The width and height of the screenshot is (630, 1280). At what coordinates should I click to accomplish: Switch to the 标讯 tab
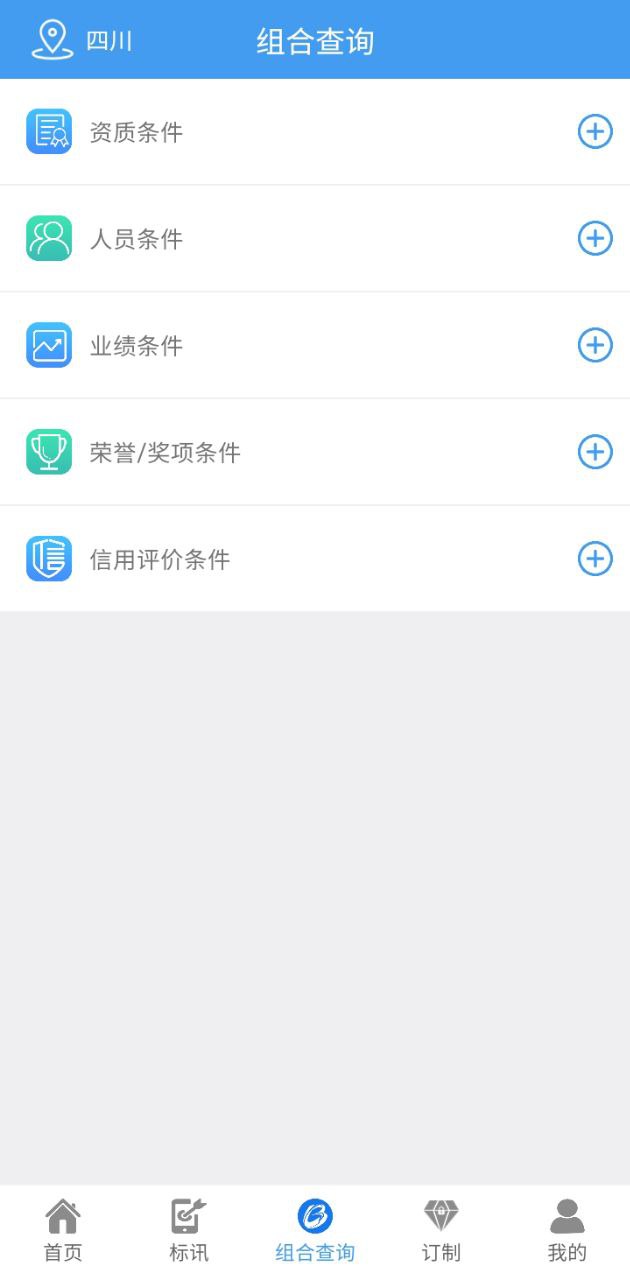coord(189,1231)
